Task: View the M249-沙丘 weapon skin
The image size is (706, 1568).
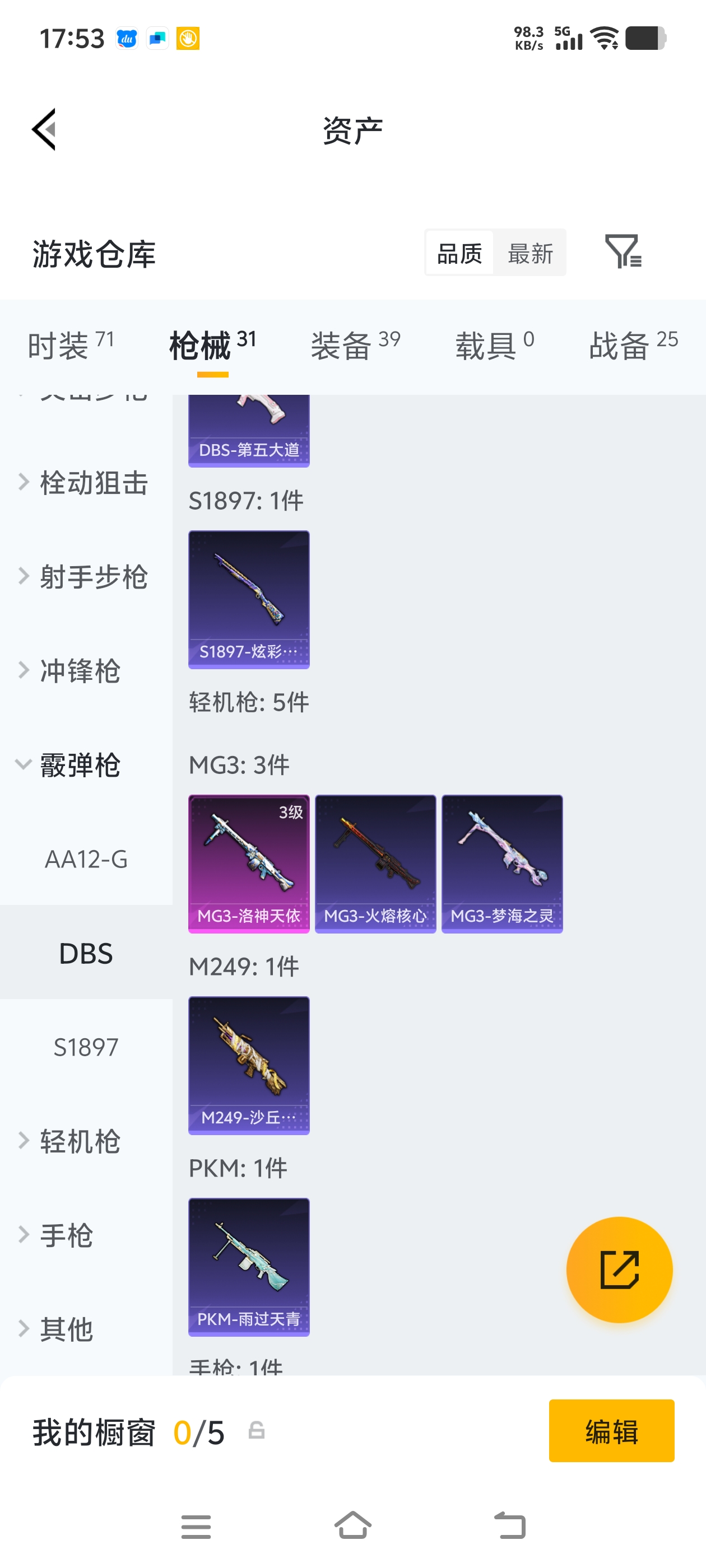Action: pos(249,1065)
